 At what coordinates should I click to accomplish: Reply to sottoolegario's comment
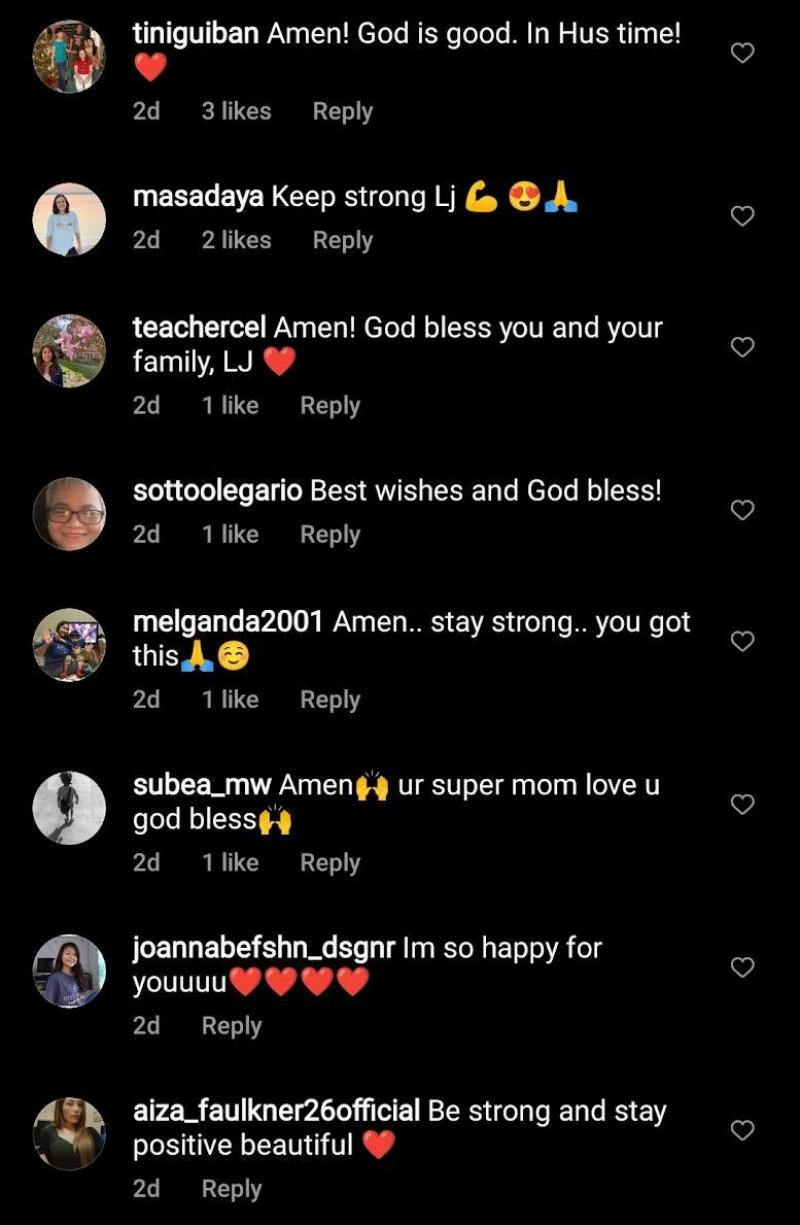[x=330, y=535]
